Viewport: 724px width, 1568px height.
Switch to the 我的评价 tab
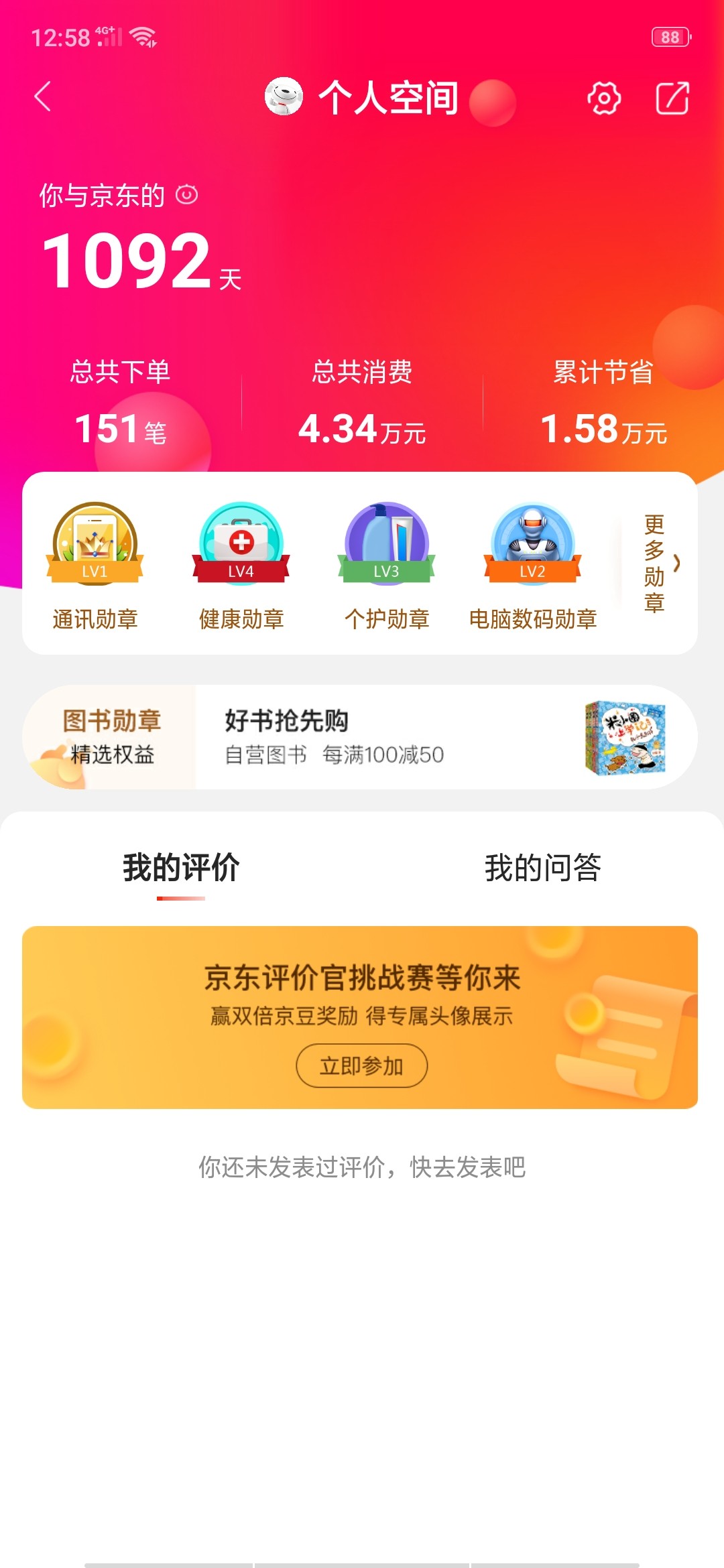181,868
